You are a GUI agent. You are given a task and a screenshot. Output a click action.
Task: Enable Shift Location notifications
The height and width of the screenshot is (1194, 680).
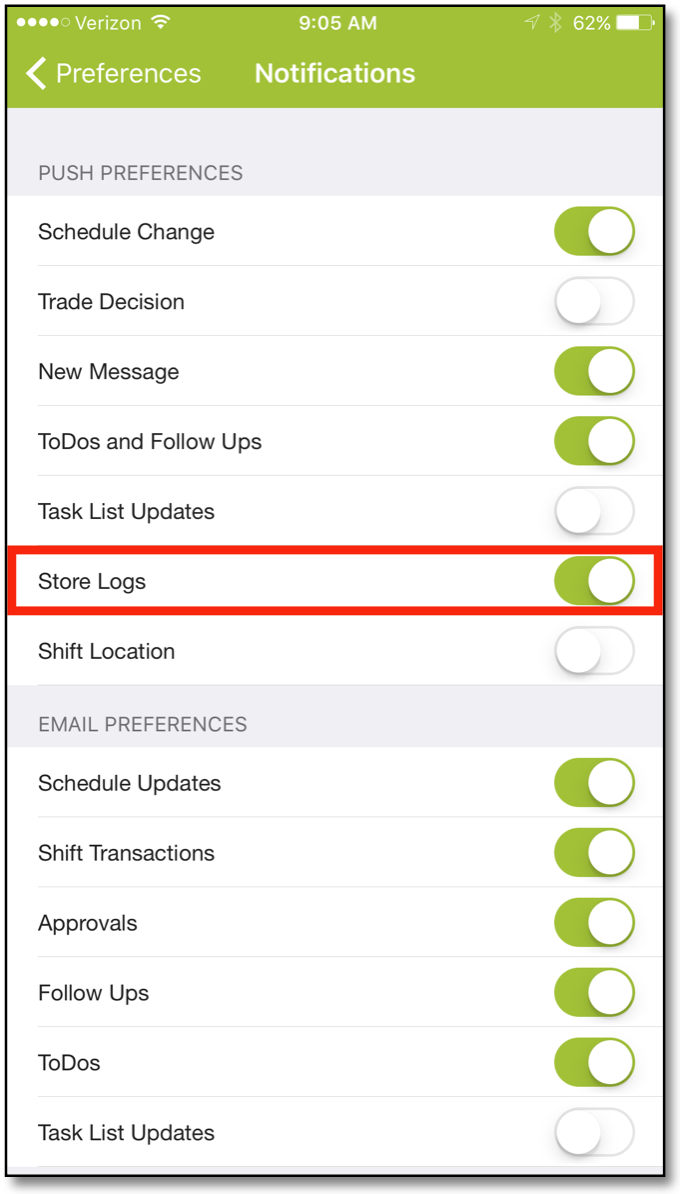point(594,651)
